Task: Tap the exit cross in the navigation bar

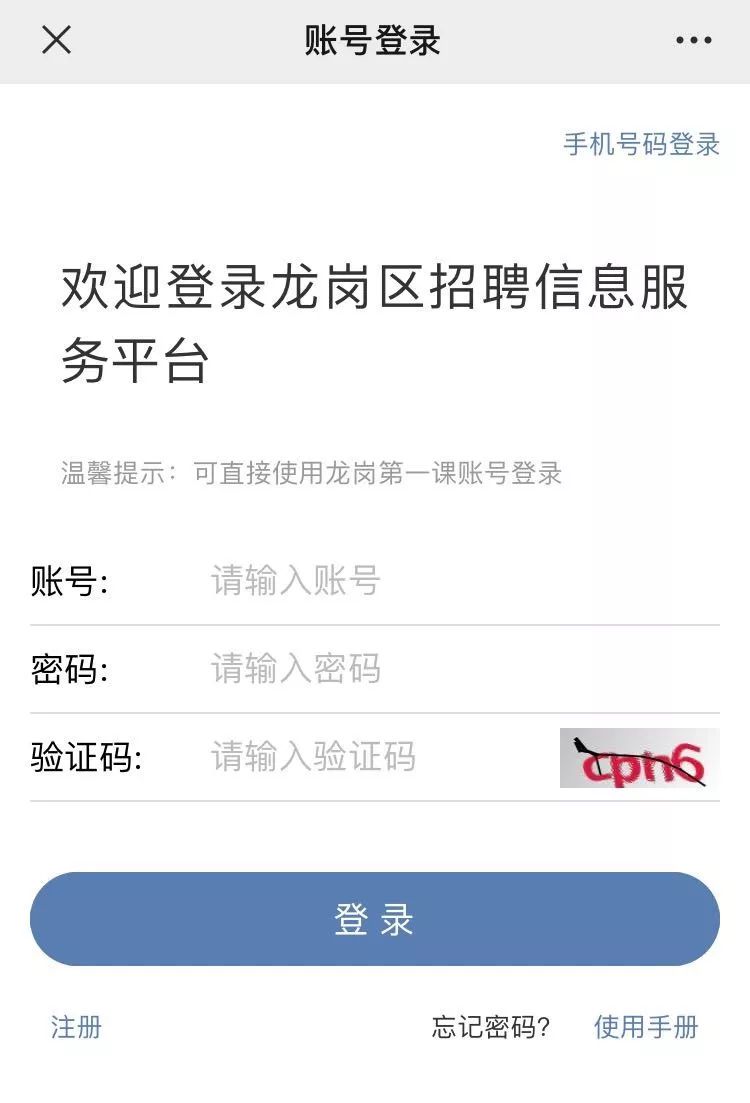Action: [57, 40]
